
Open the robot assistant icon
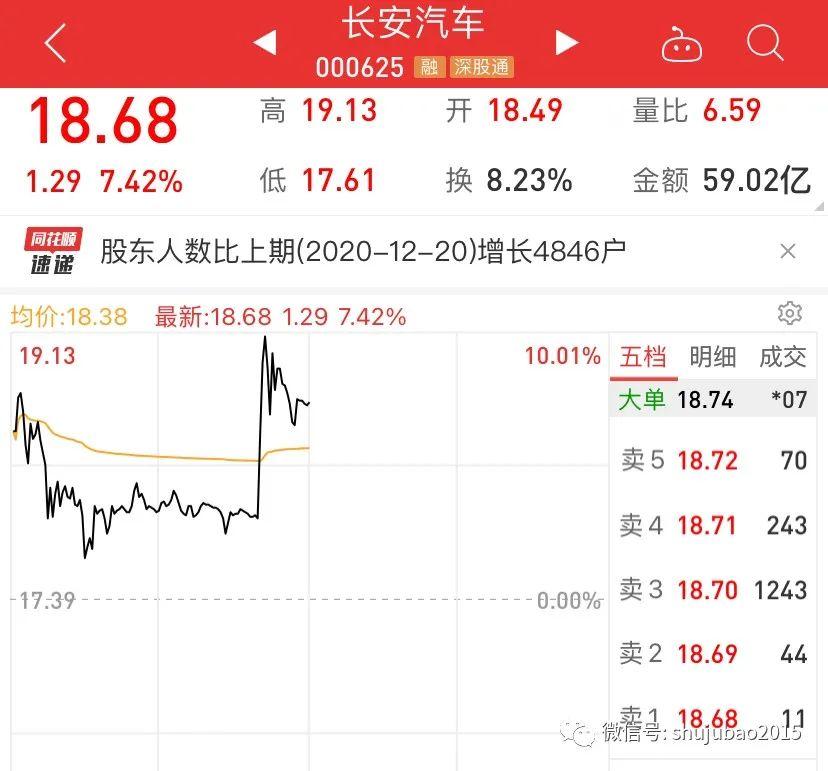point(681,45)
